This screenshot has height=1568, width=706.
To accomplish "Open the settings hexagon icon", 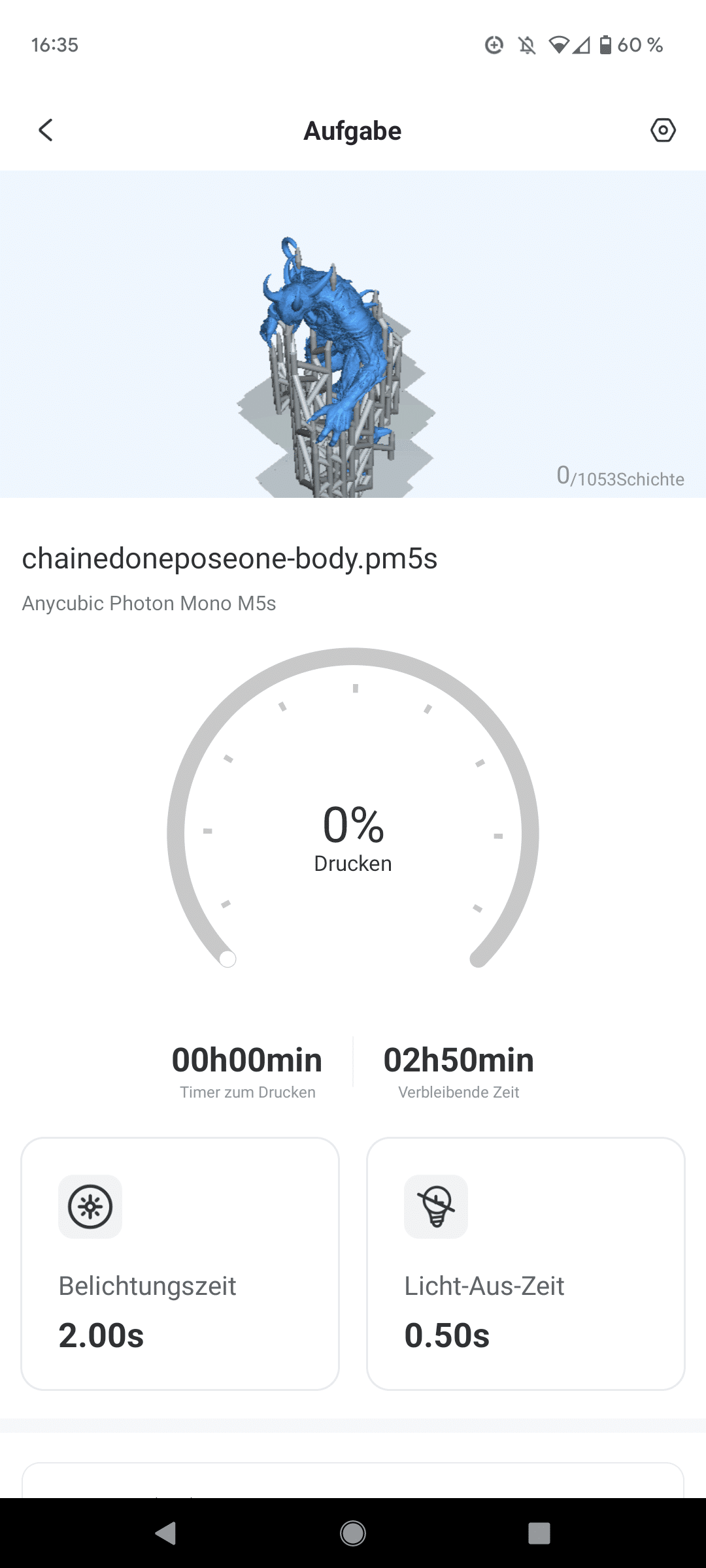I will [x=663, y=130].
